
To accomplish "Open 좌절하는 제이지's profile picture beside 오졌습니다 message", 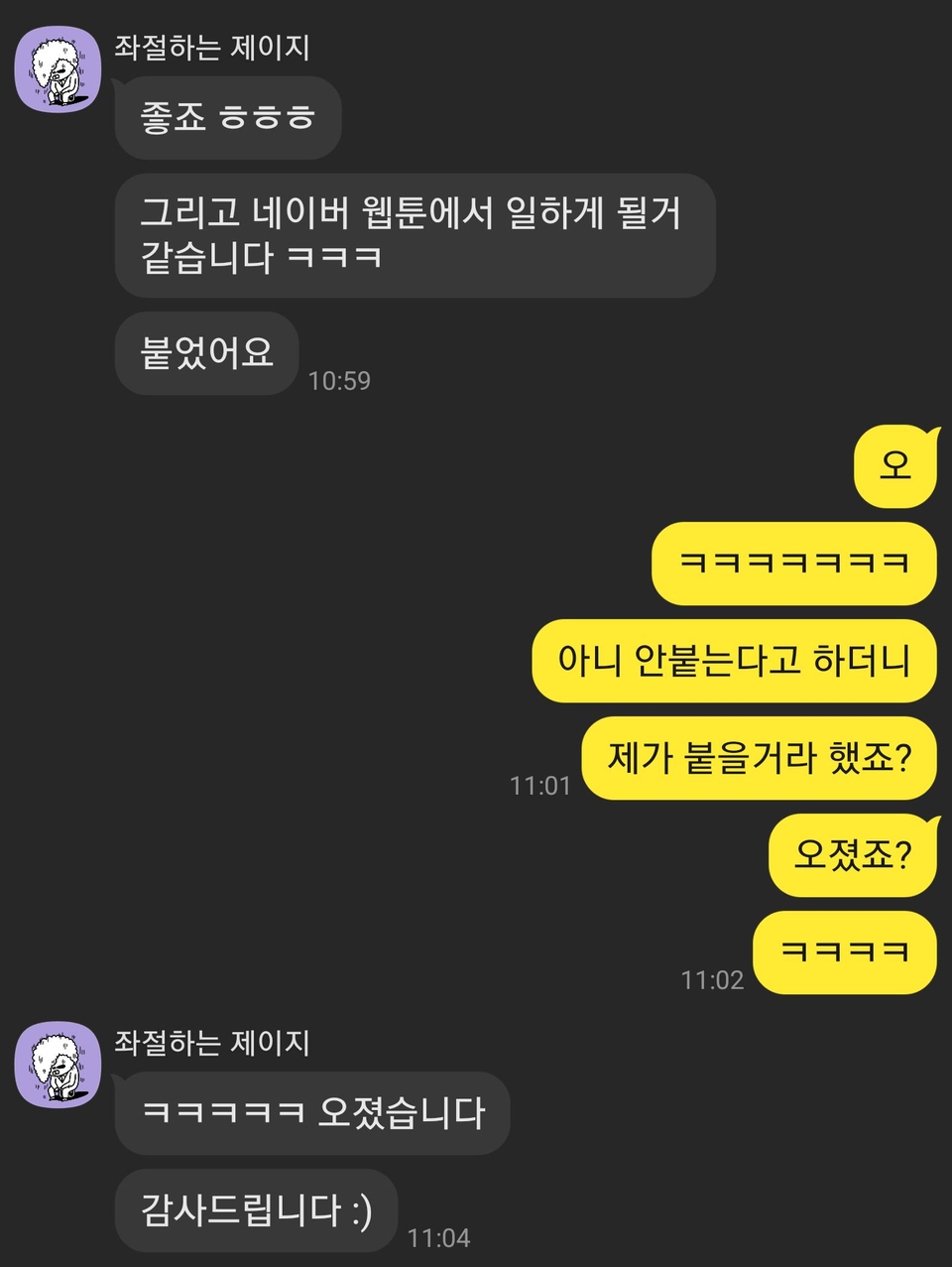I will click(58, 1065).
